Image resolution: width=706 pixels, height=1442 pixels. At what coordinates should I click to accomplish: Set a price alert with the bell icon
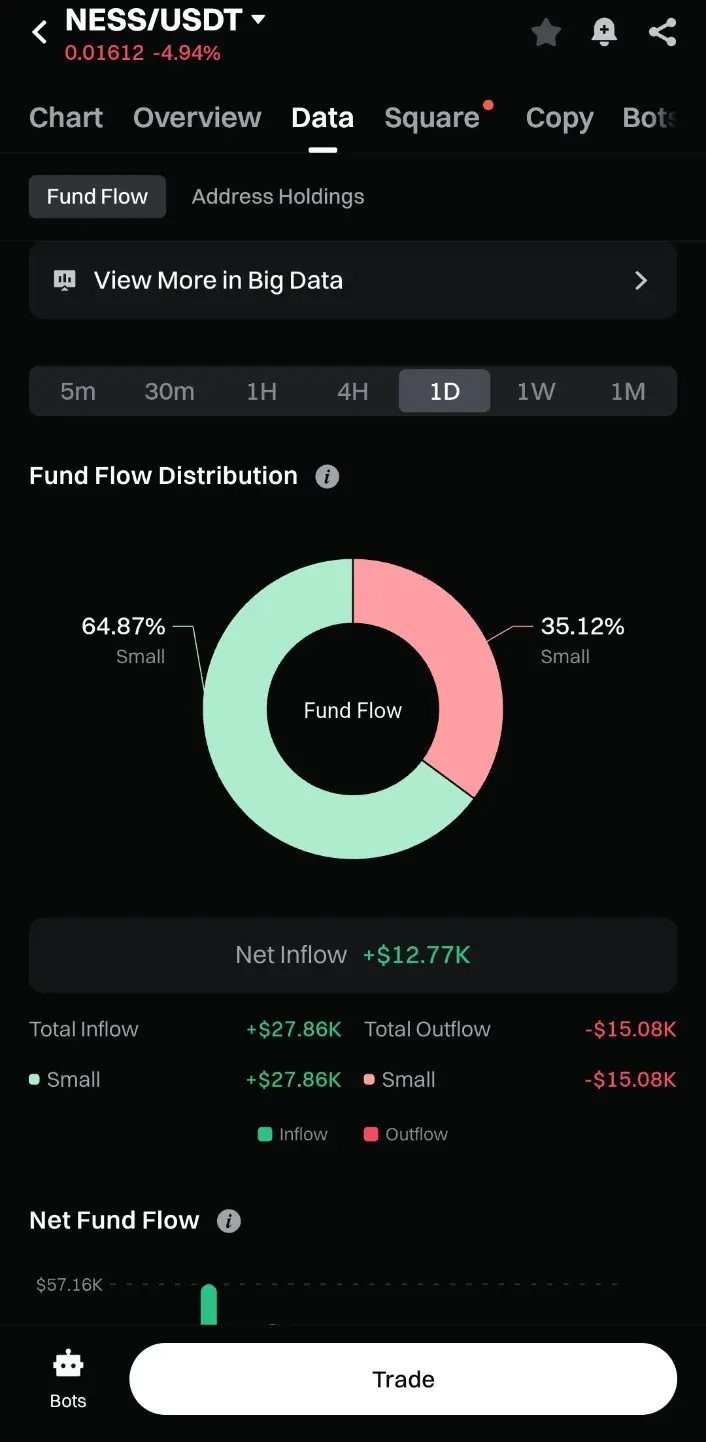[x=604, y=33]
